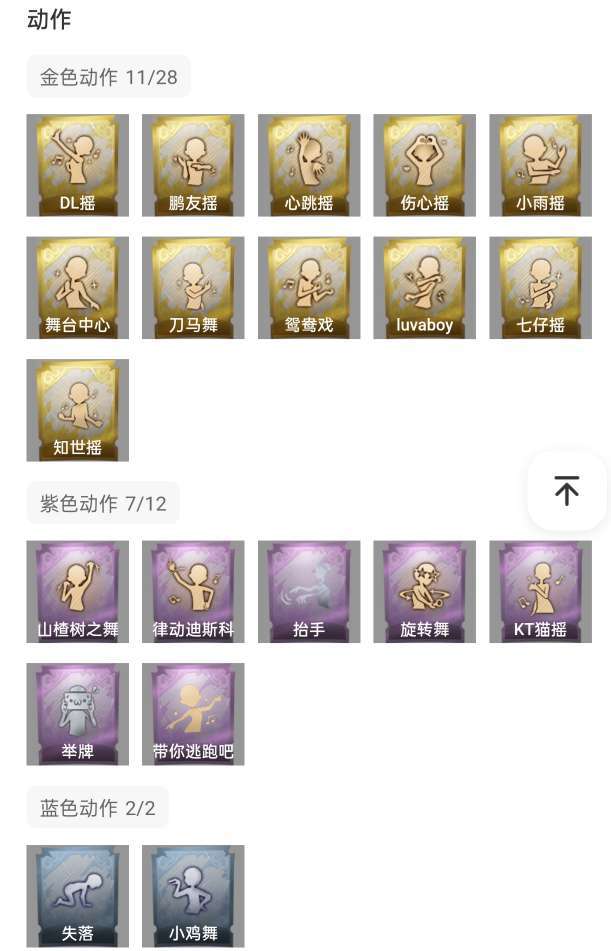
Task: Open the 知世摇 action tile
Action: click(x=78, y=410)
